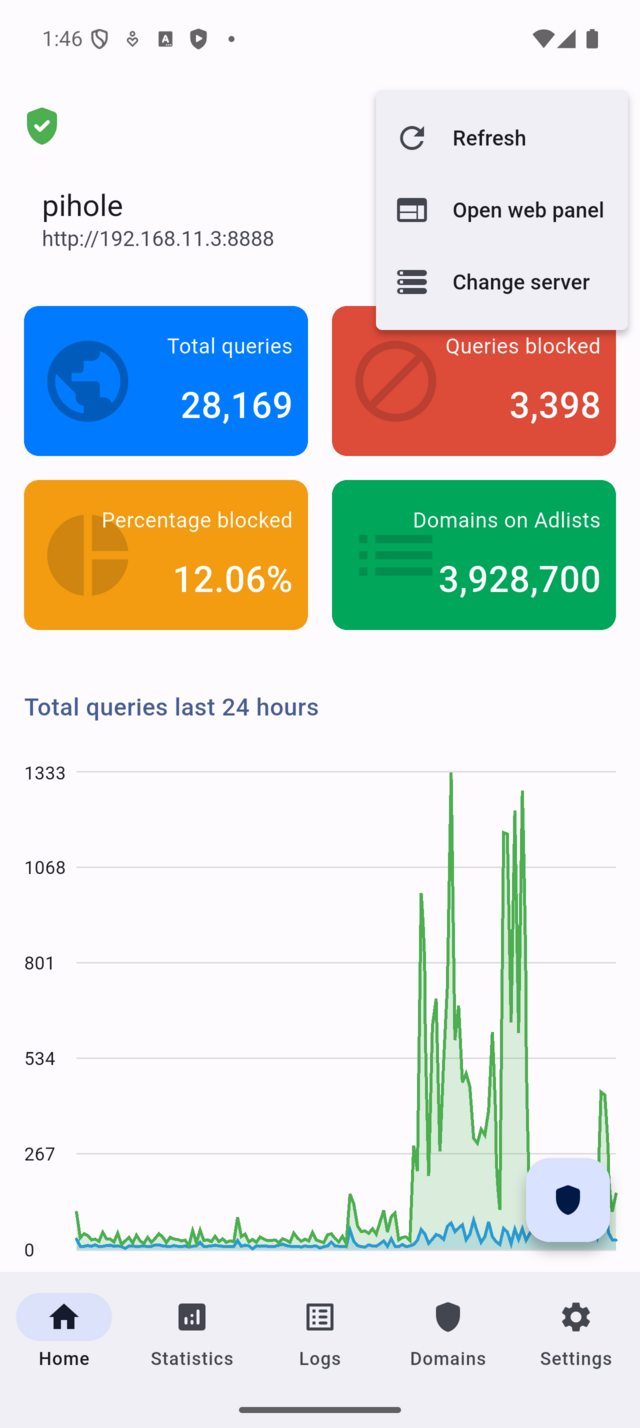Viewport: 640px width, 1428px height.
Task: Open the Percentage blocked card
Action: click(x=166, y=555)
